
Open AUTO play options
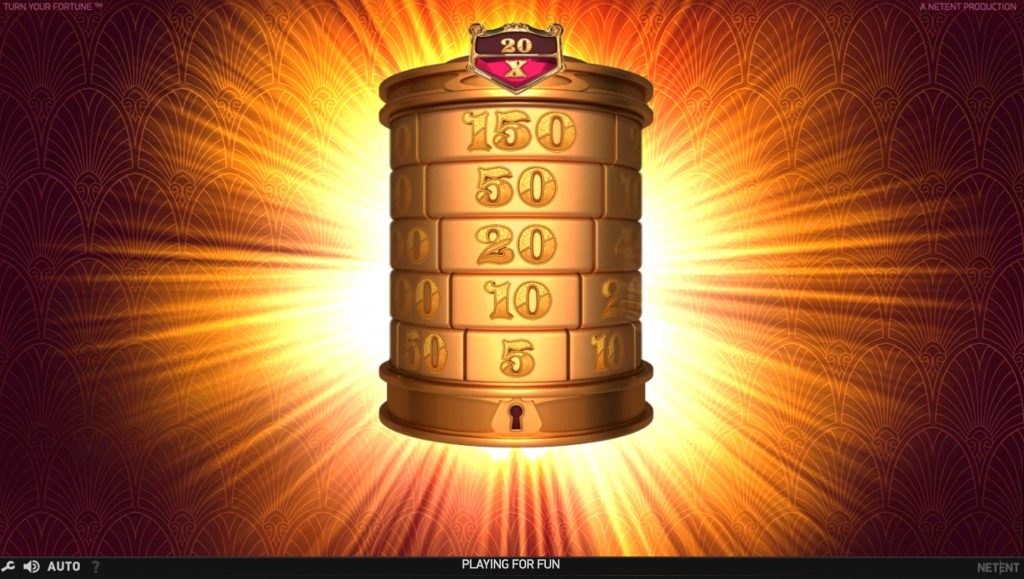[x=64, y=567]
